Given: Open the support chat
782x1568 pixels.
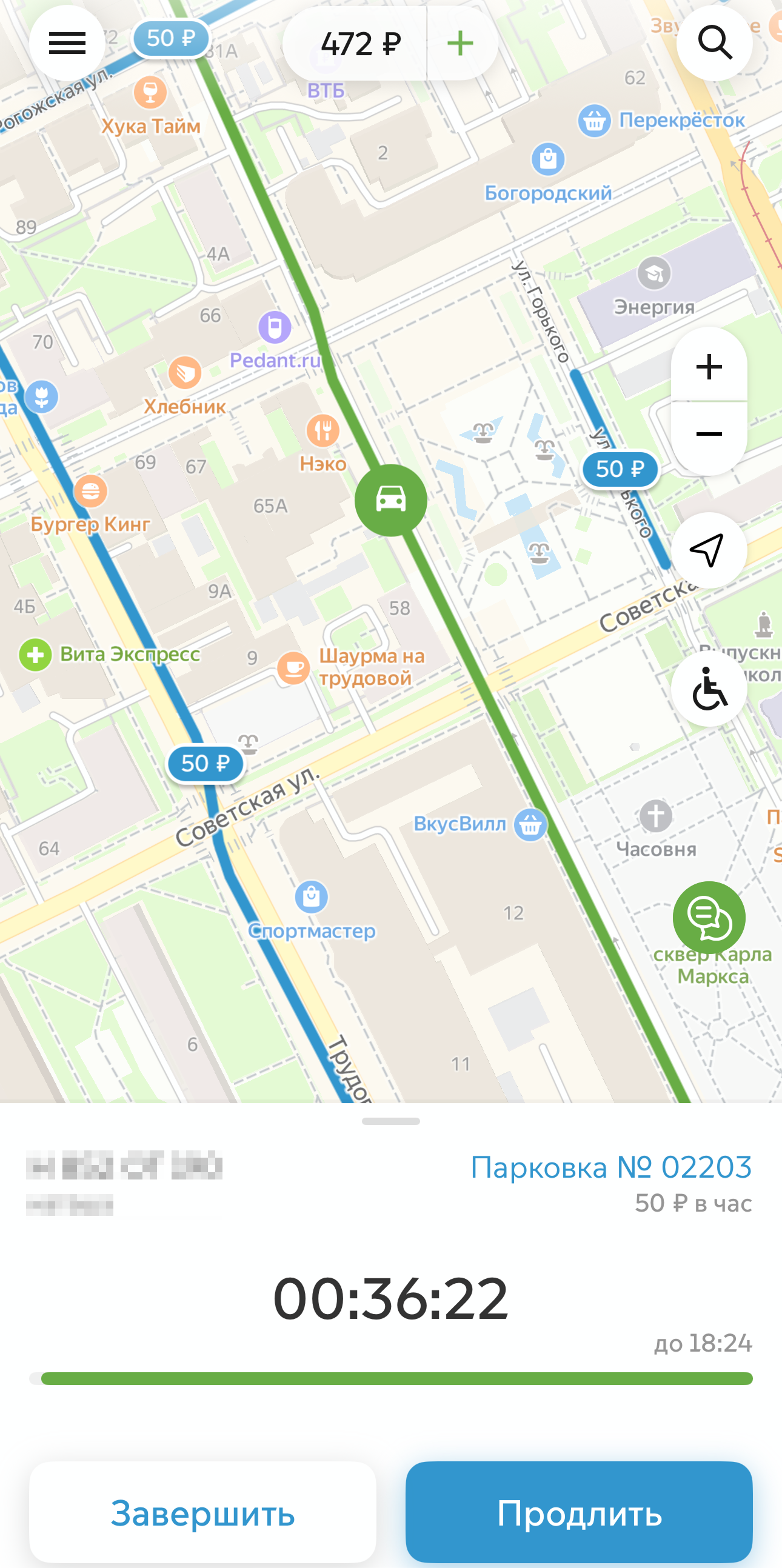Looking at the screenshot, I should point(709,916).
